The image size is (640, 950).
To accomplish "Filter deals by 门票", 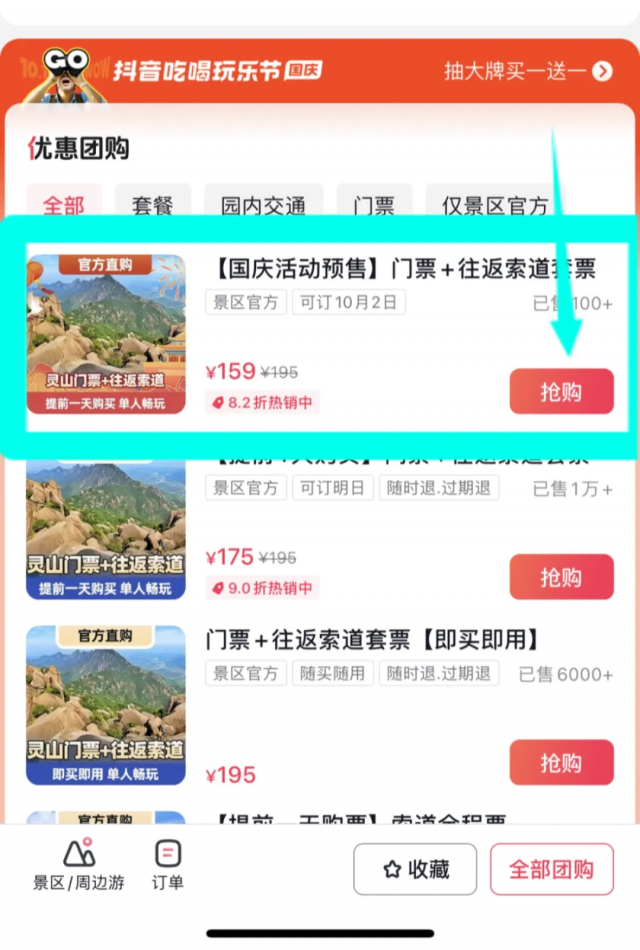I will point(373,206).
